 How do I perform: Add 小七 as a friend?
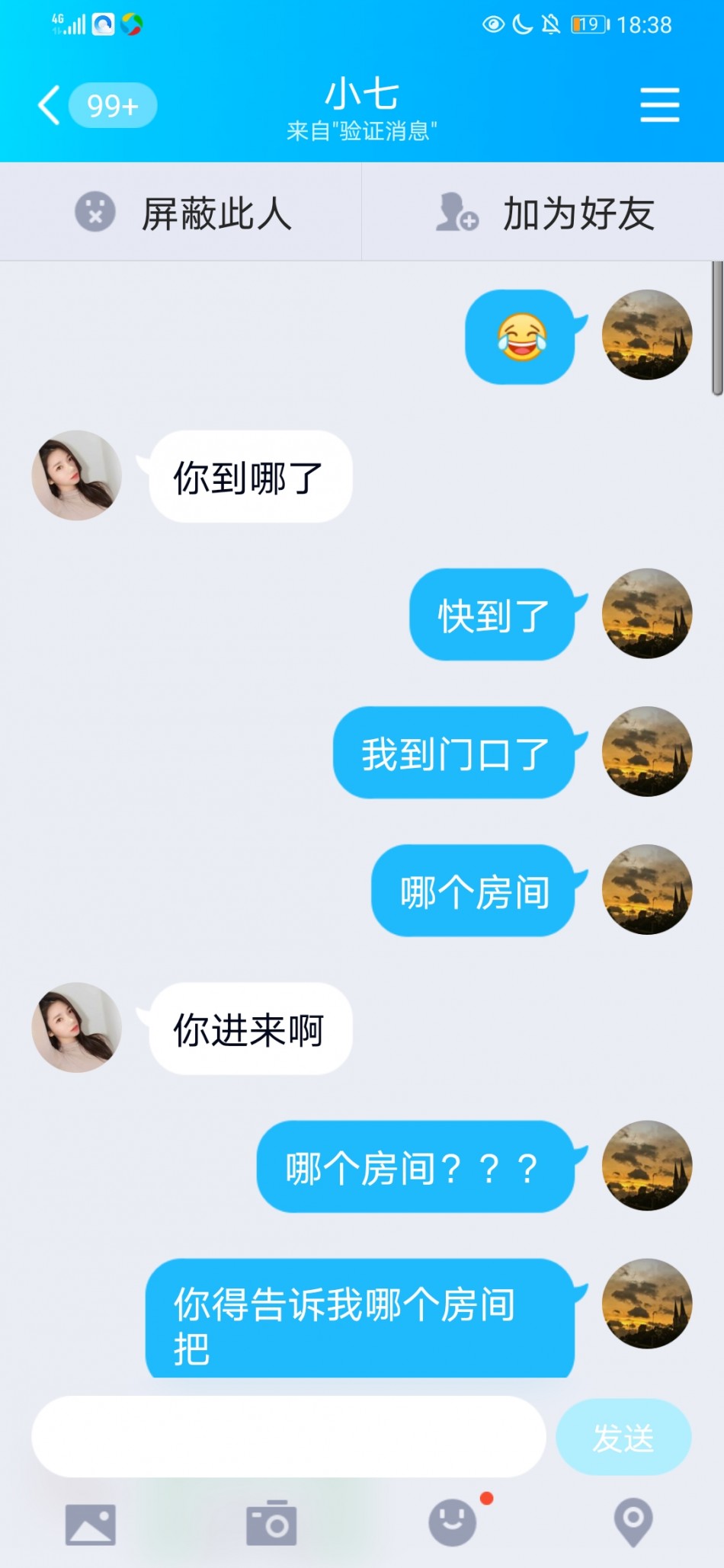click(x=543, y=213)
